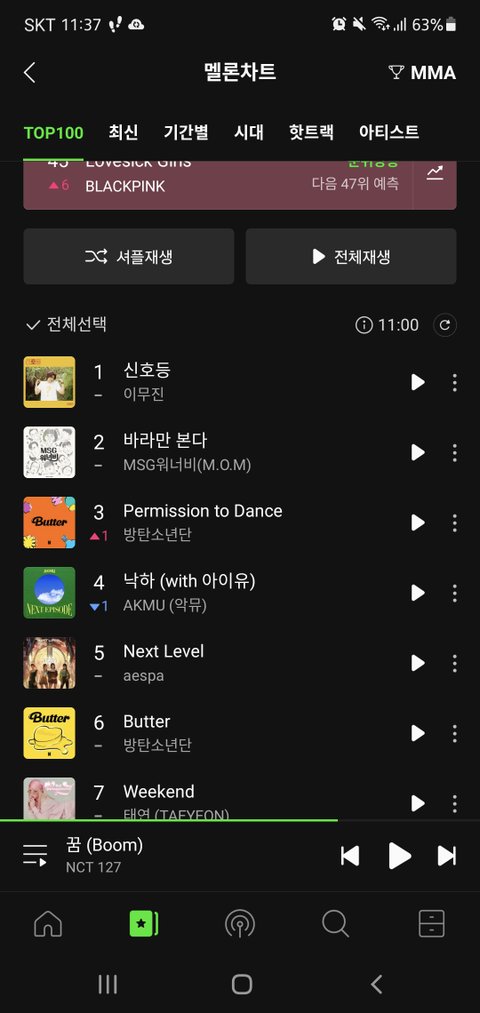Check 전체선택 to select all songs
The height and width of the screenshot is (1013, 480).
click(66, 324)
